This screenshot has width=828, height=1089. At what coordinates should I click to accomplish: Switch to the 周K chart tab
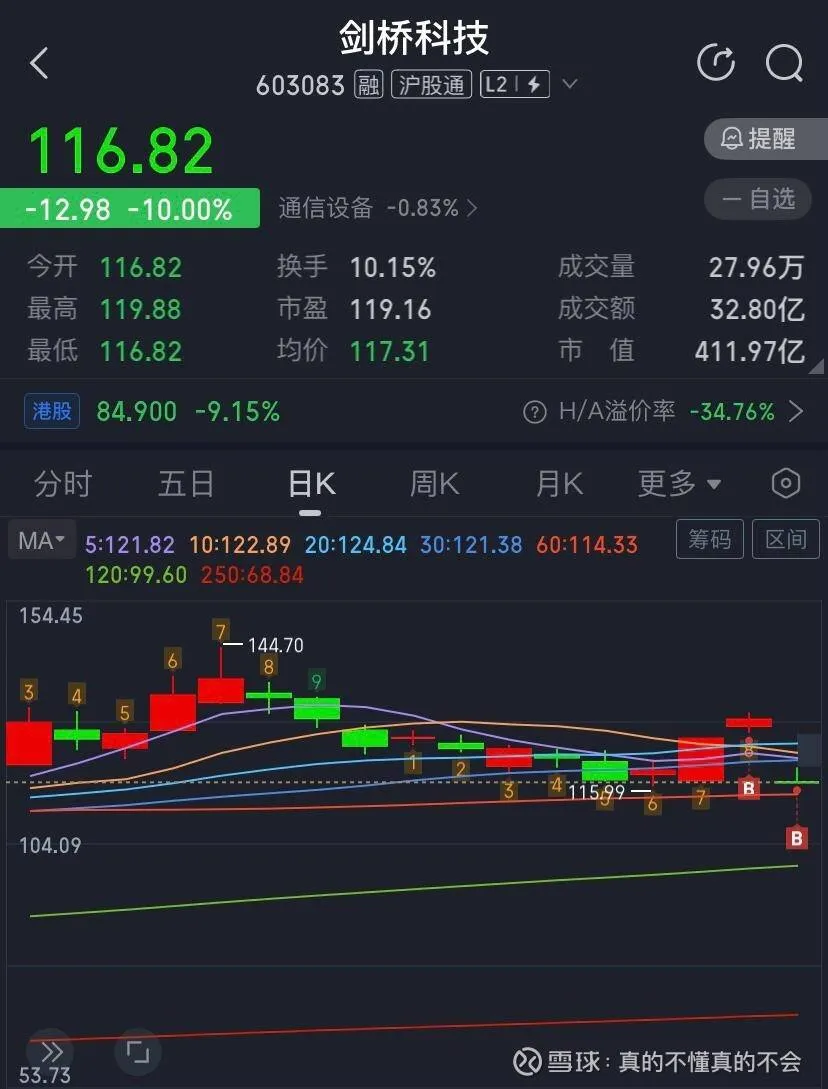(x=435, y=484)
